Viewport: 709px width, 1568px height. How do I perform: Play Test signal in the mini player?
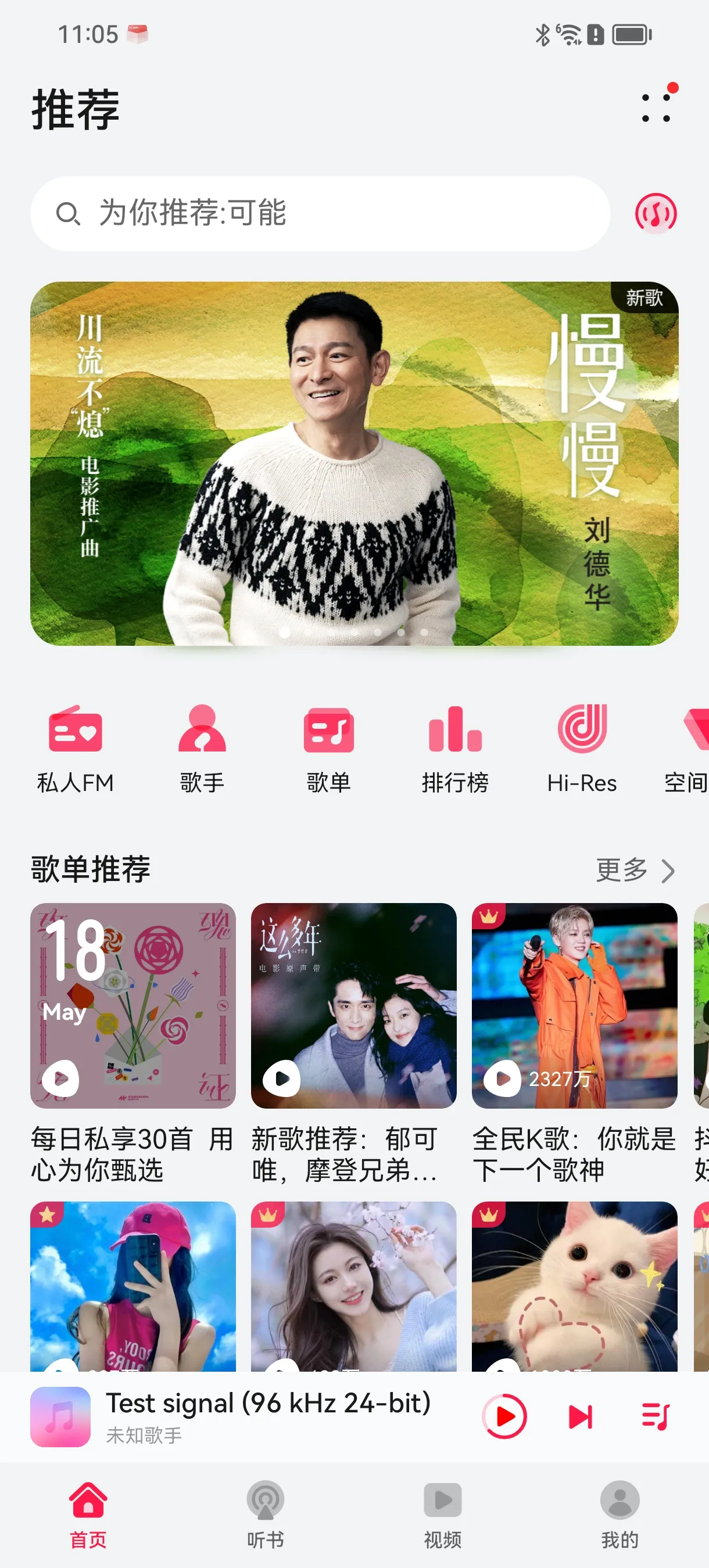pos(504,1416)
